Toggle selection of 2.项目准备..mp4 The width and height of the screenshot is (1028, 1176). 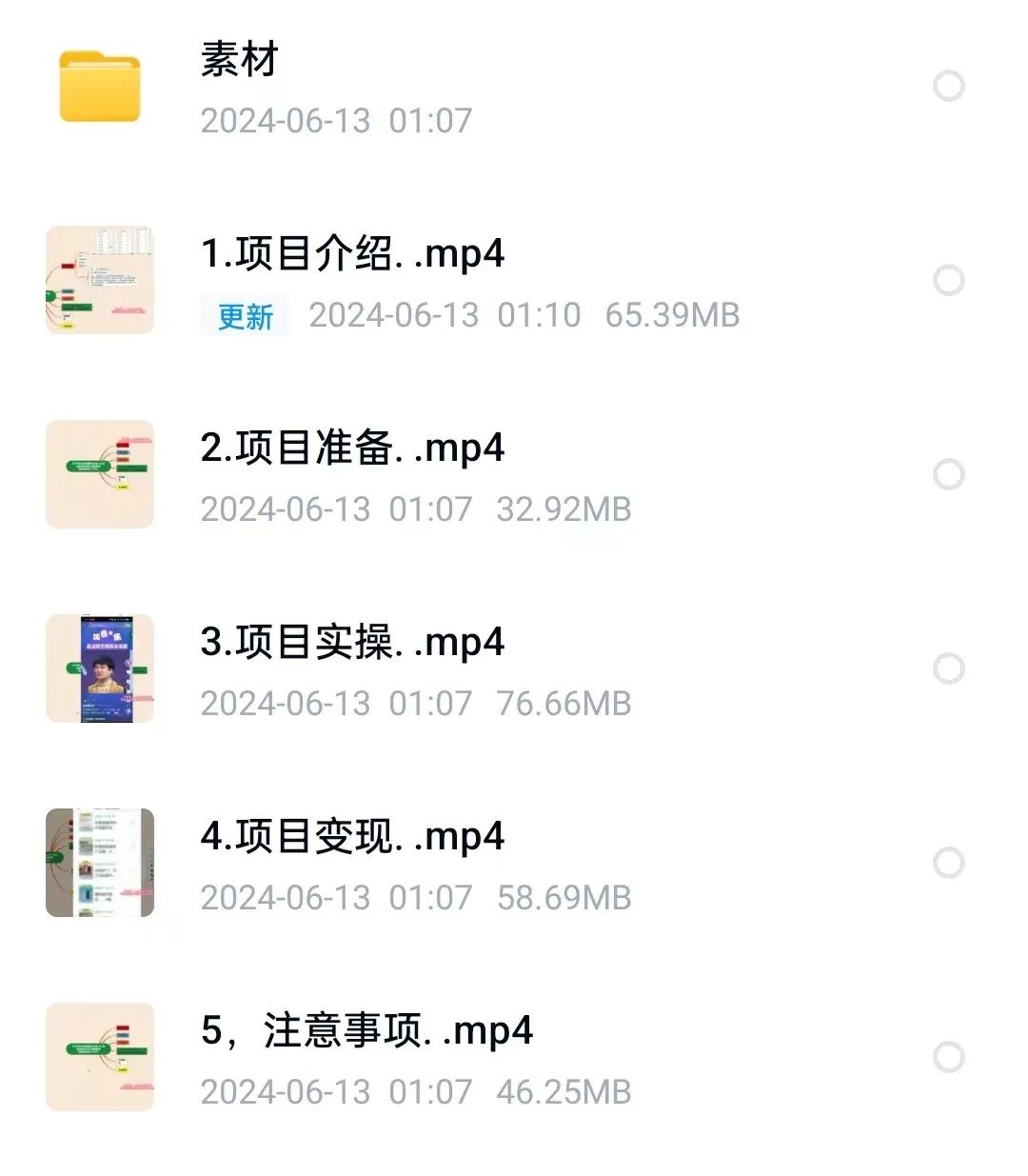click(x=947, y=473)
